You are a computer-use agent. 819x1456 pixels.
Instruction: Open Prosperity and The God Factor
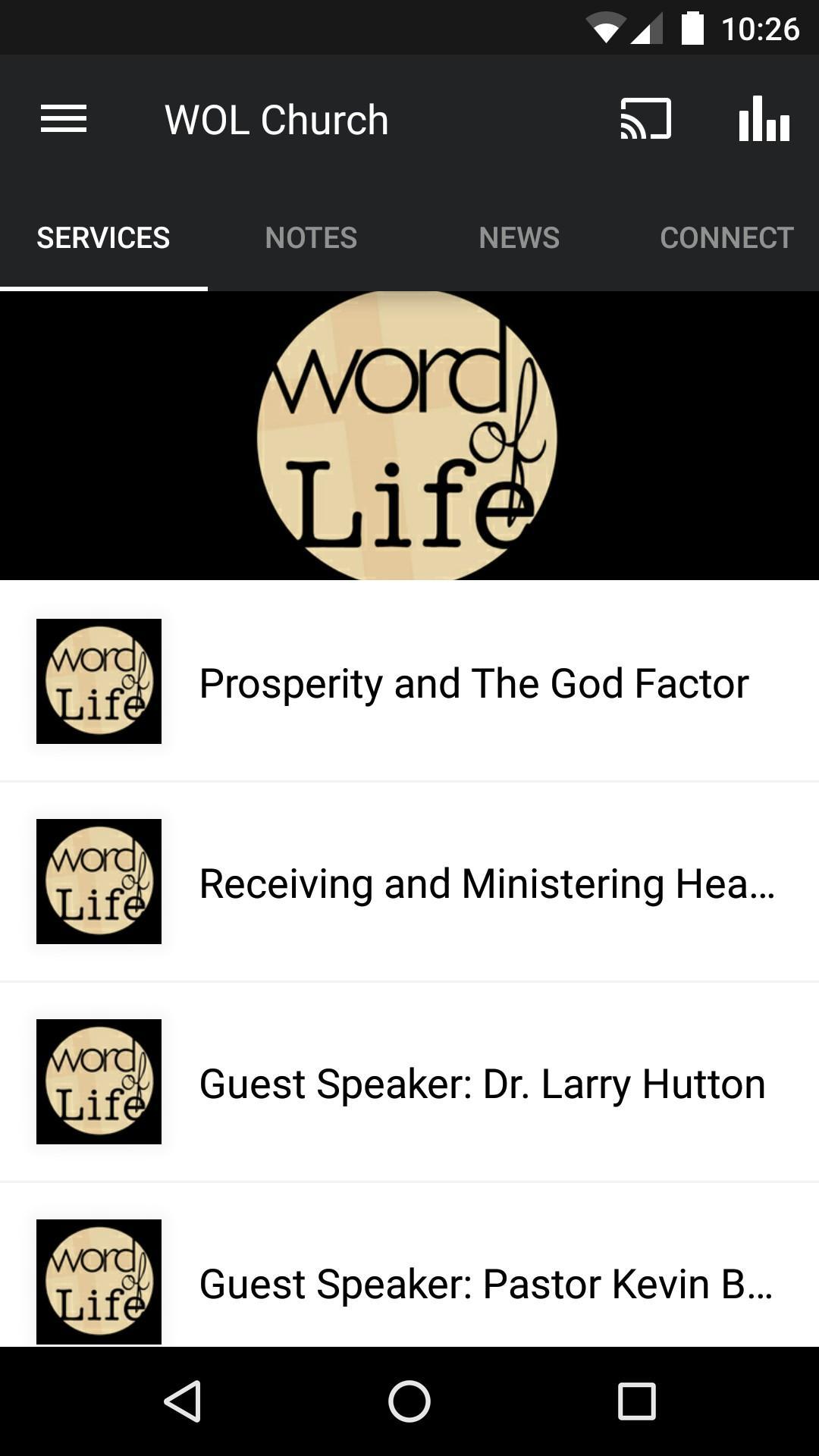pyautogui.click(x=409, y=682)
